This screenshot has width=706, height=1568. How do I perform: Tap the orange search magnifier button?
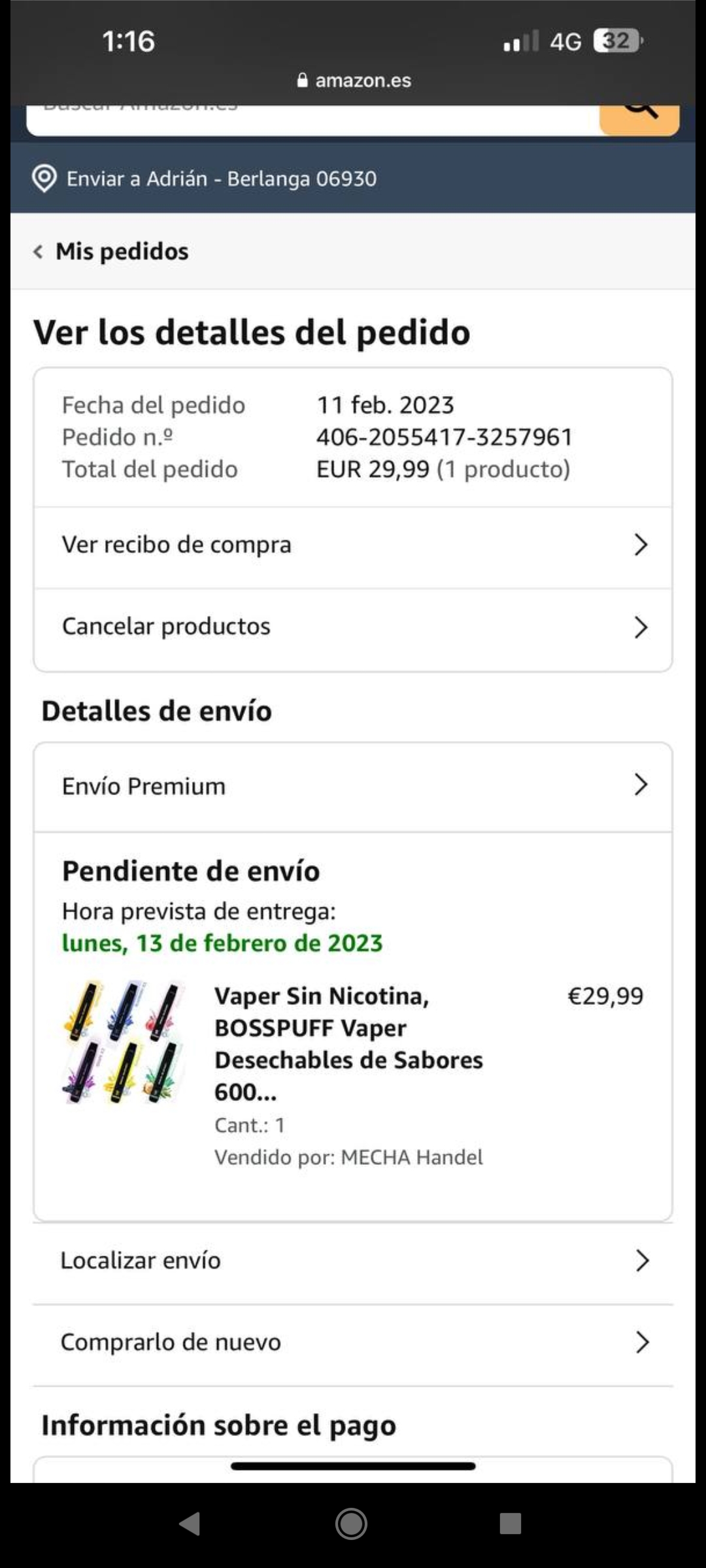639,119
